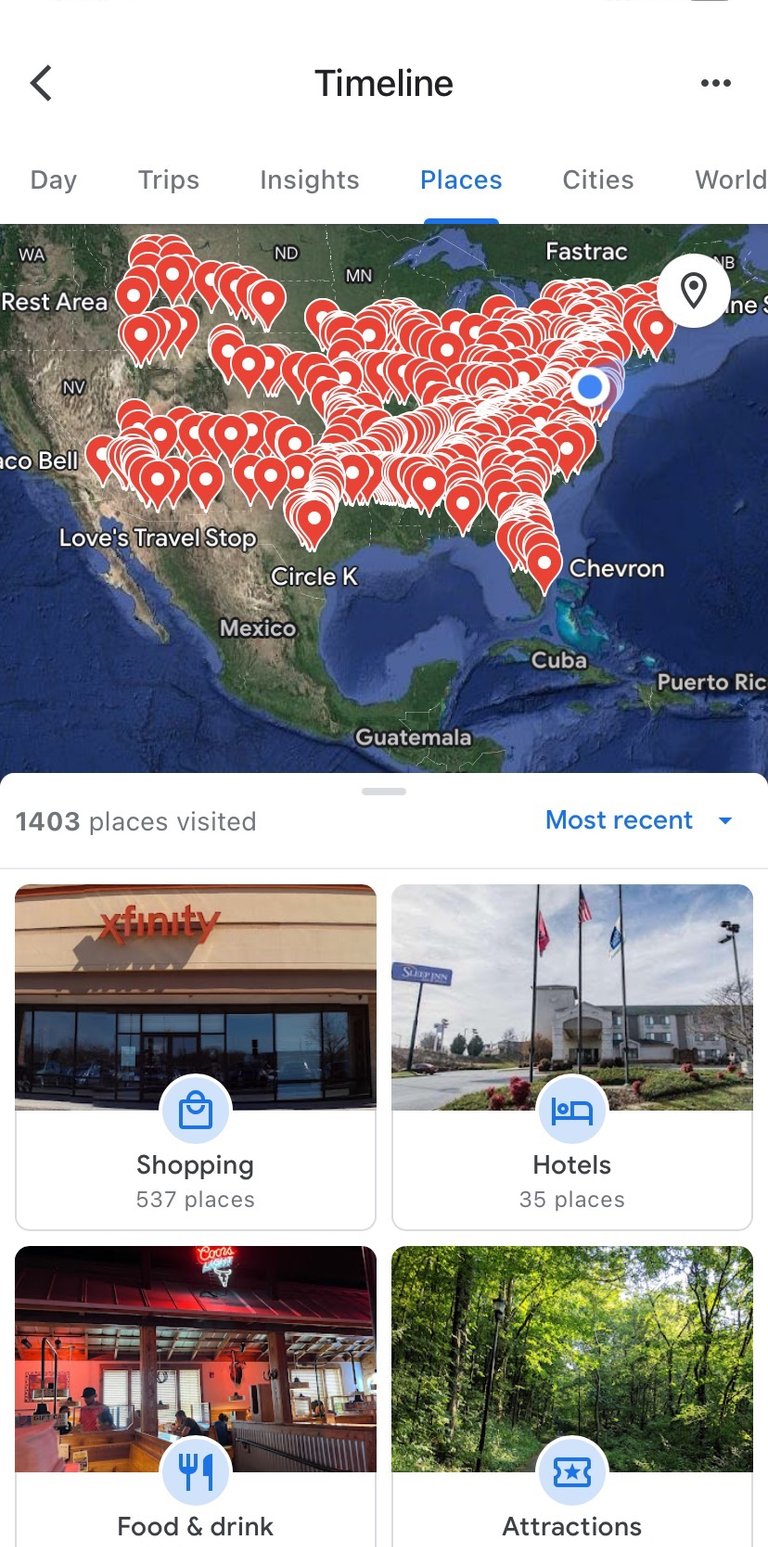Switch to the Trips tab
This screenshot has height=1547, width=768.
point(169,180)
